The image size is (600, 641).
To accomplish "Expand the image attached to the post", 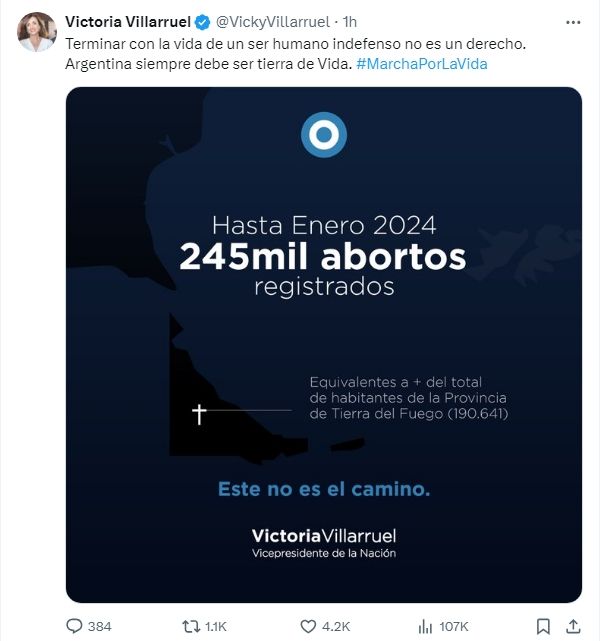I will pos(324,344).
